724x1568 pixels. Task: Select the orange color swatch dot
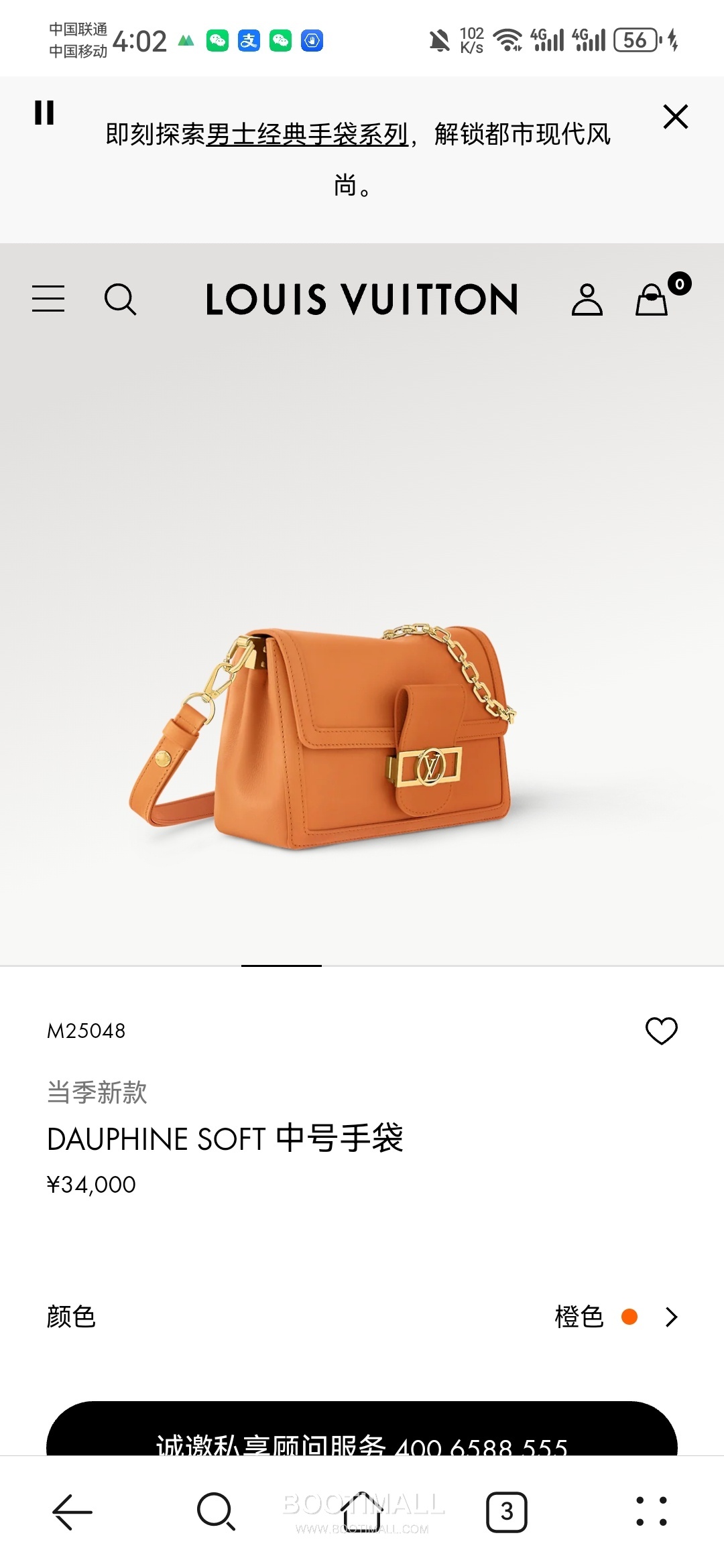[x=629, y=1317]
